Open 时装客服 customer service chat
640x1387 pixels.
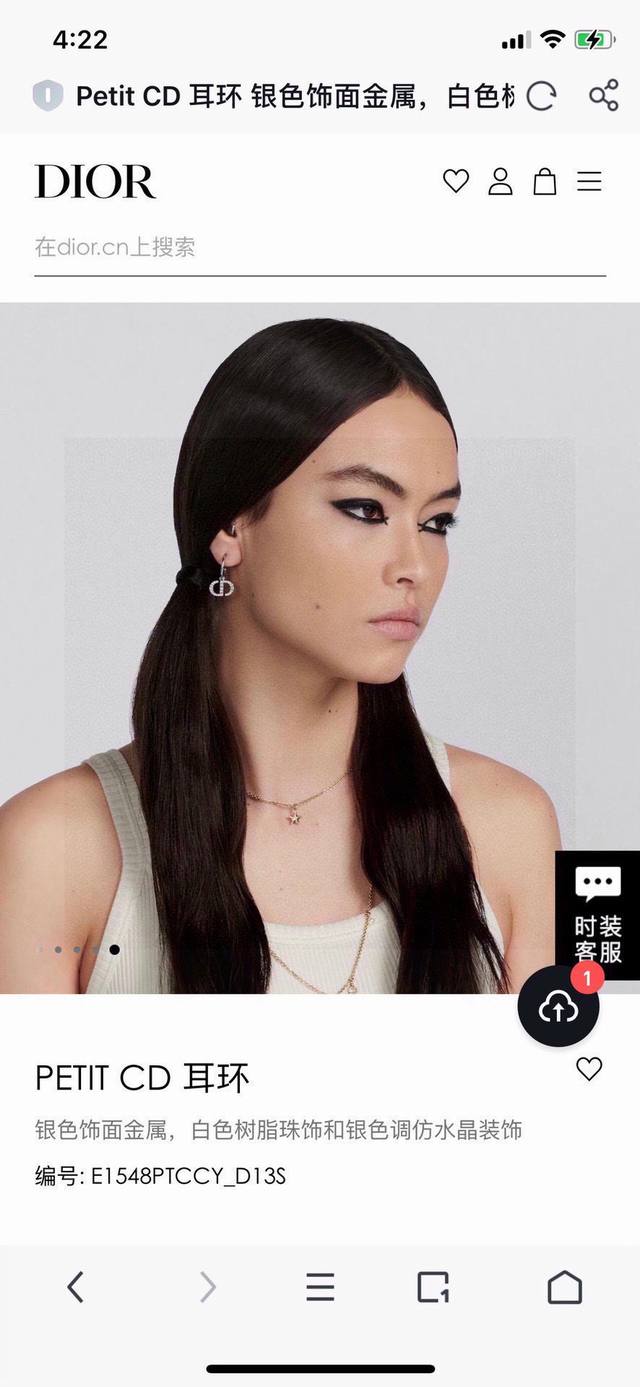pyautogui.click(x=598, y=915)
